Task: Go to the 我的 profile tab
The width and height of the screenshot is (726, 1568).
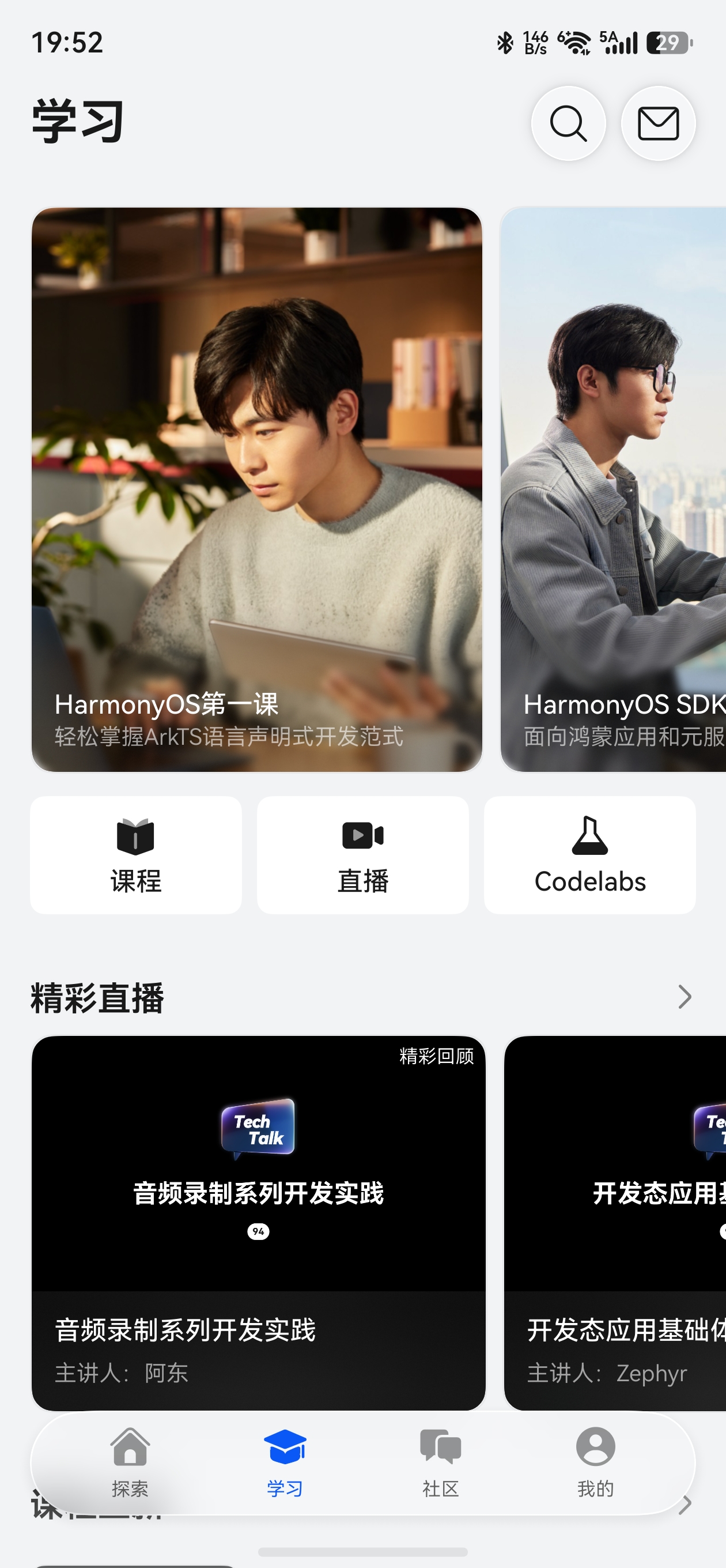Action: click(x=595, y=1462)
